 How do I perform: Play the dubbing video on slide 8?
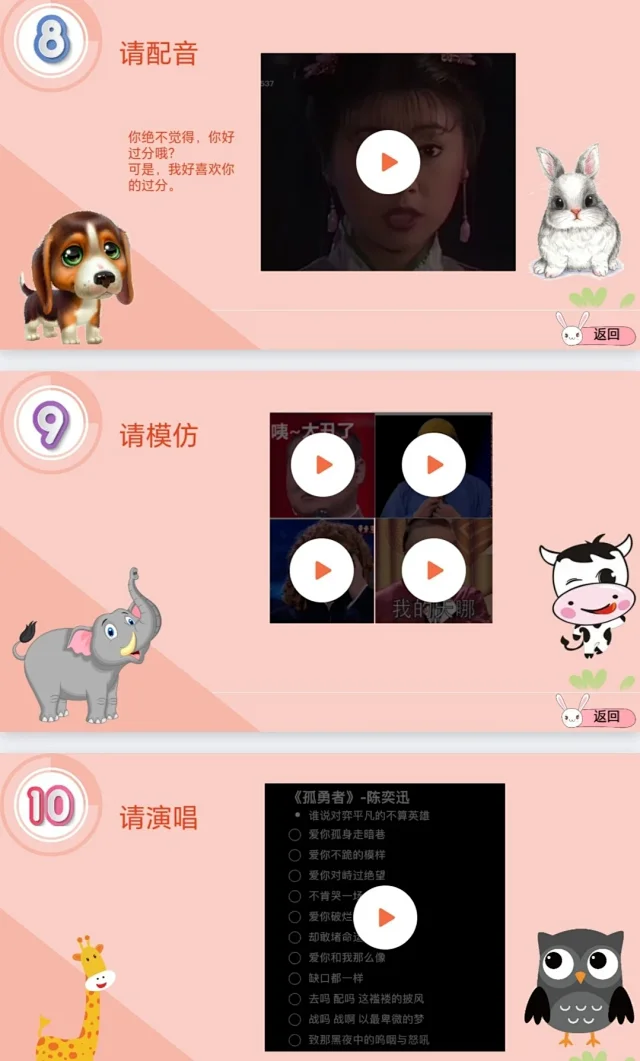(388, 162)
